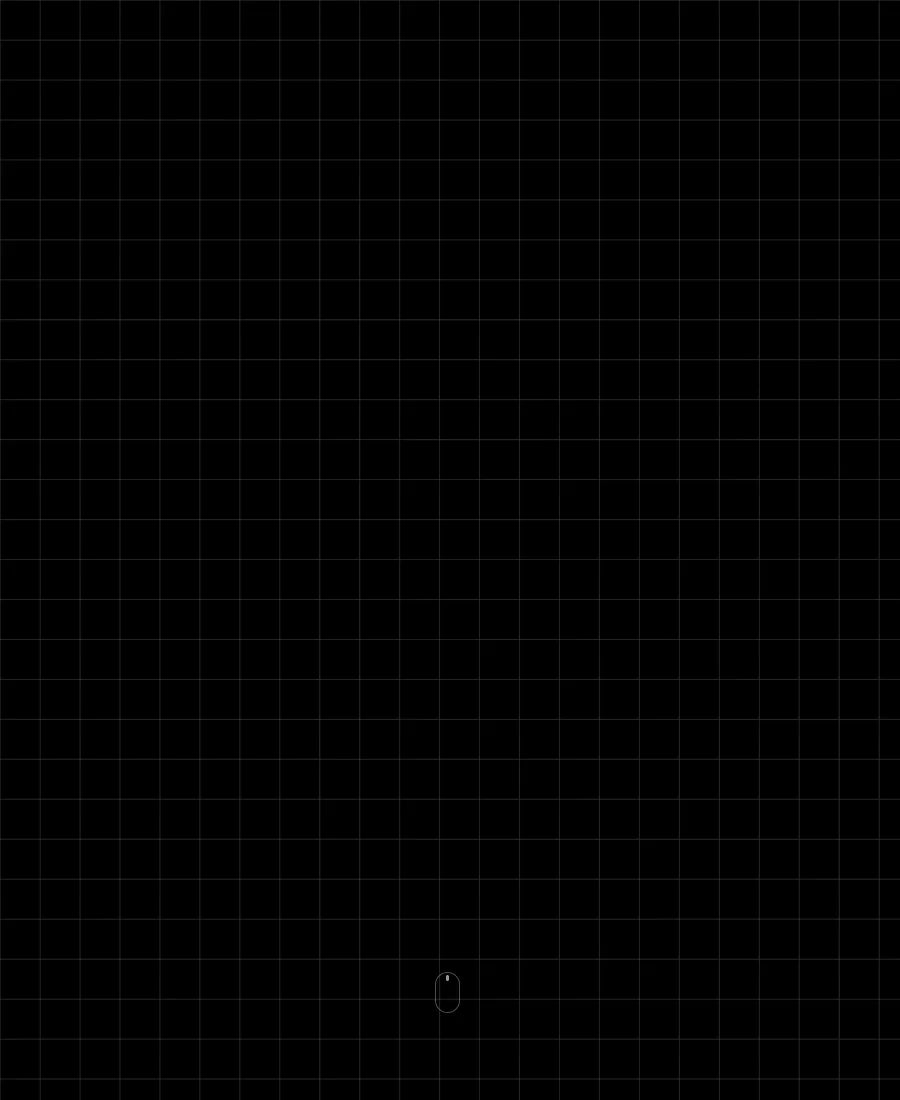900x1100 pixels.
Task: Tap the scroll-down mouse indicator
Action: click(x=447, y=992)
